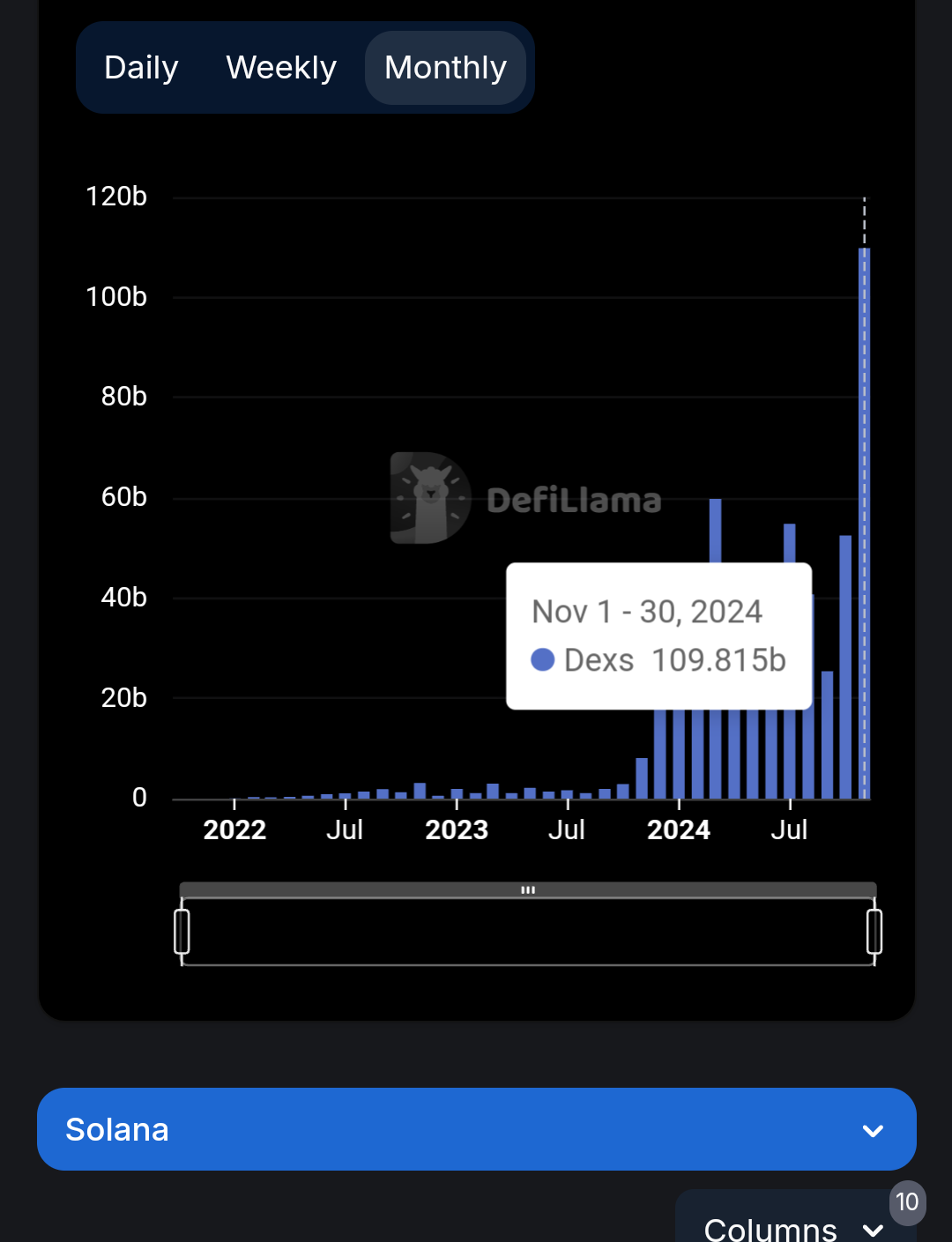Switch to the Weekly view

click(x=281, y=68)
